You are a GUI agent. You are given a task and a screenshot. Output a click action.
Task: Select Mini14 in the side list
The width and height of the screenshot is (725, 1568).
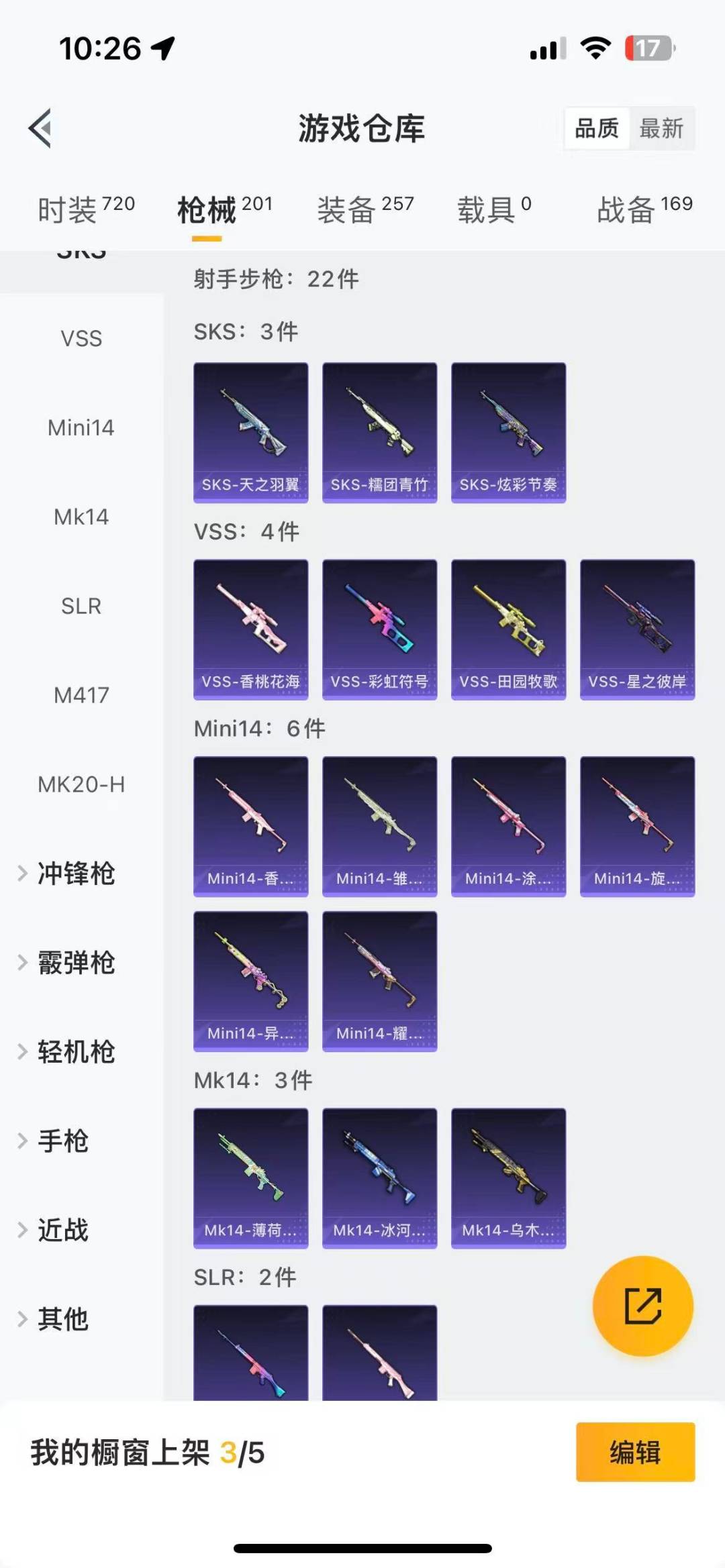click(81, 427)
